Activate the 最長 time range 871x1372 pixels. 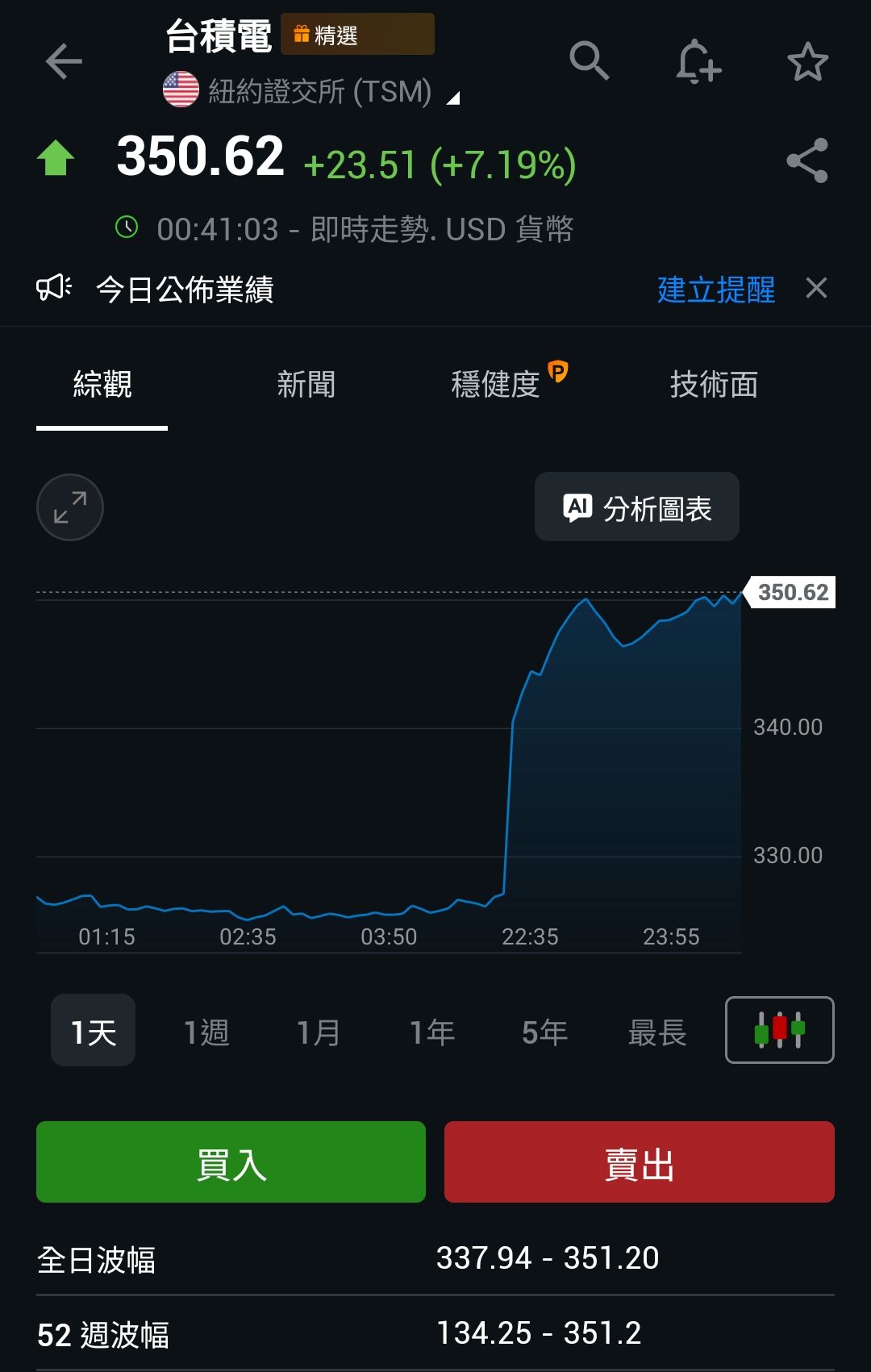click(x=657, y=1031)
